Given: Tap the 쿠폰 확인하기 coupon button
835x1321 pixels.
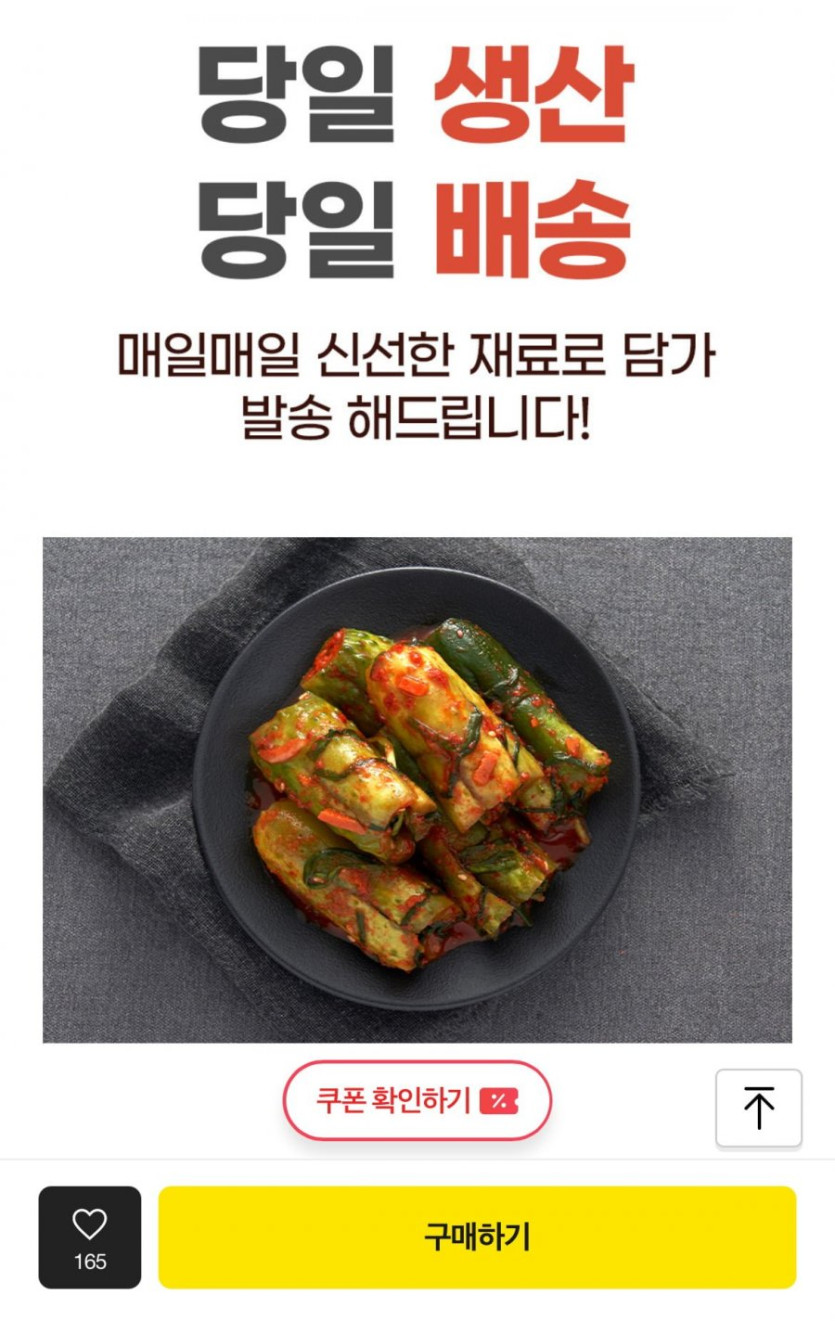Looking at the screenshot, I should tap(416, 1101).
